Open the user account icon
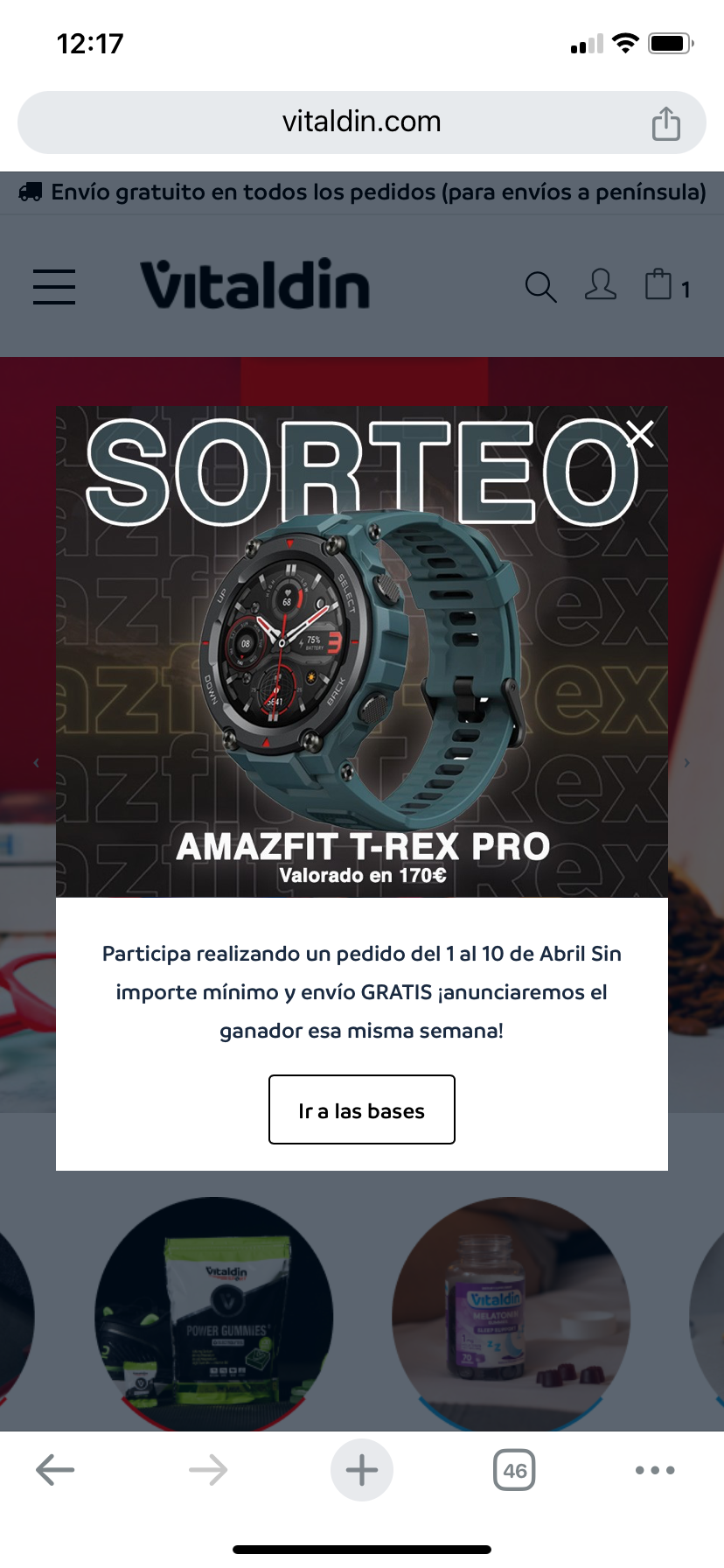The image size is (724, 1568). point(601,286)
